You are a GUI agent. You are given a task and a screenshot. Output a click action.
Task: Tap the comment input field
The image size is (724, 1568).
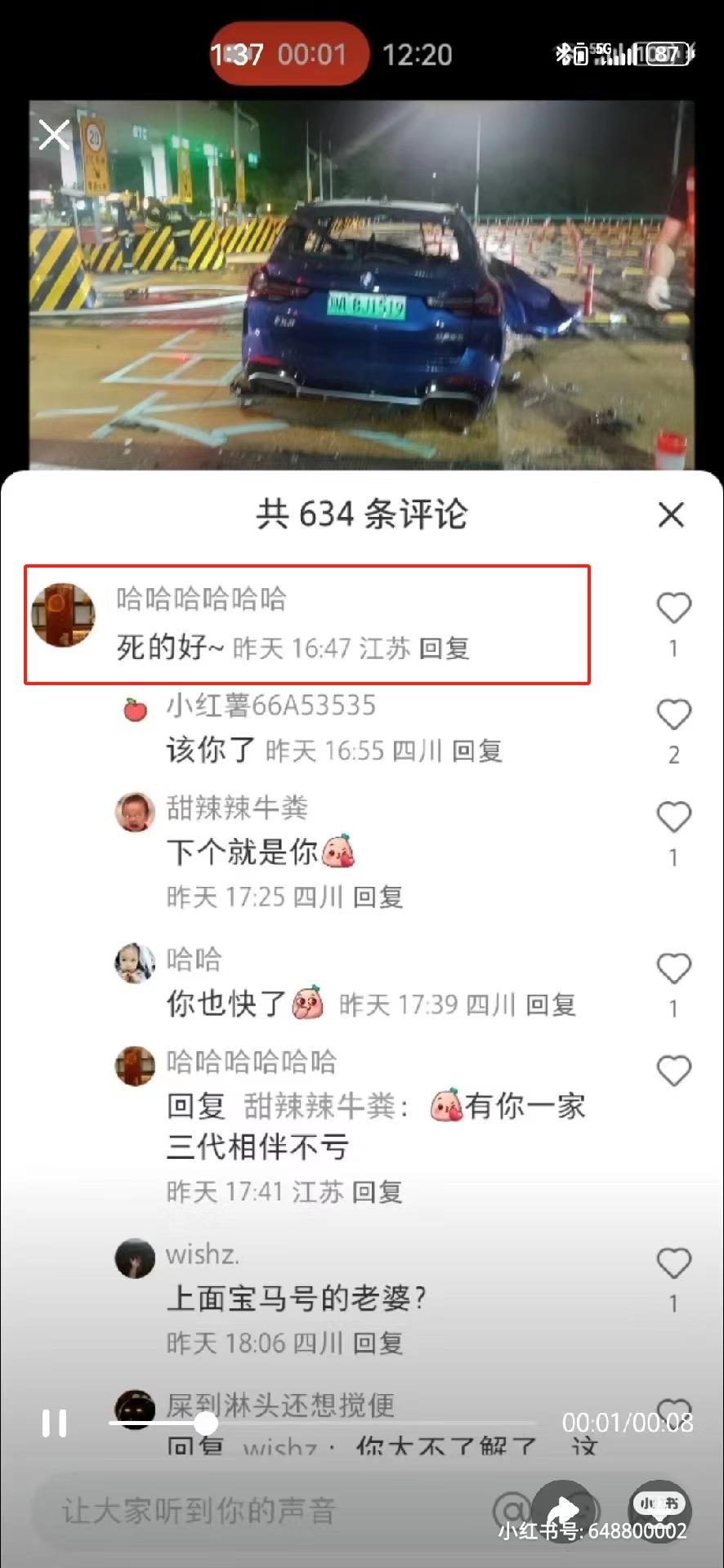point(245,1510)
